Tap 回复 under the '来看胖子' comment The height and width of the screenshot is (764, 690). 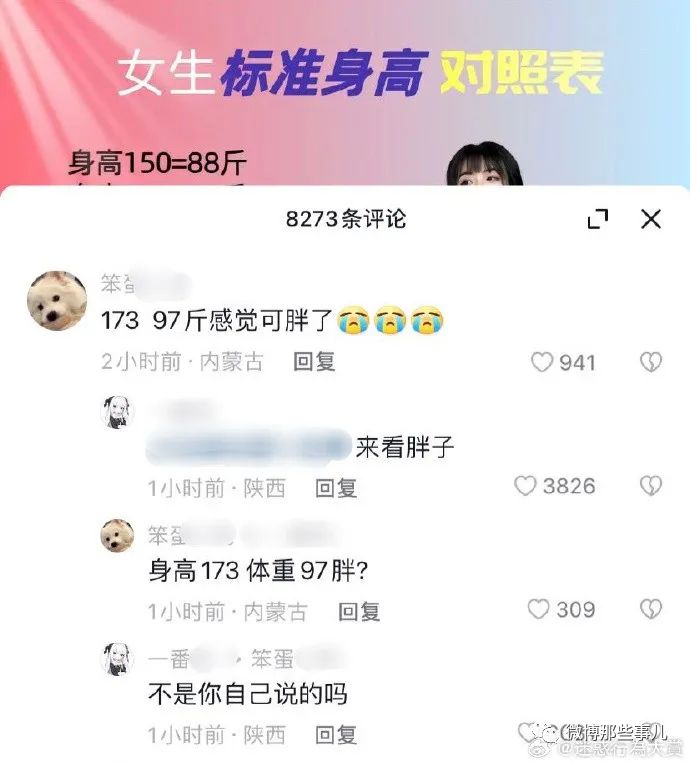point(336,487)
